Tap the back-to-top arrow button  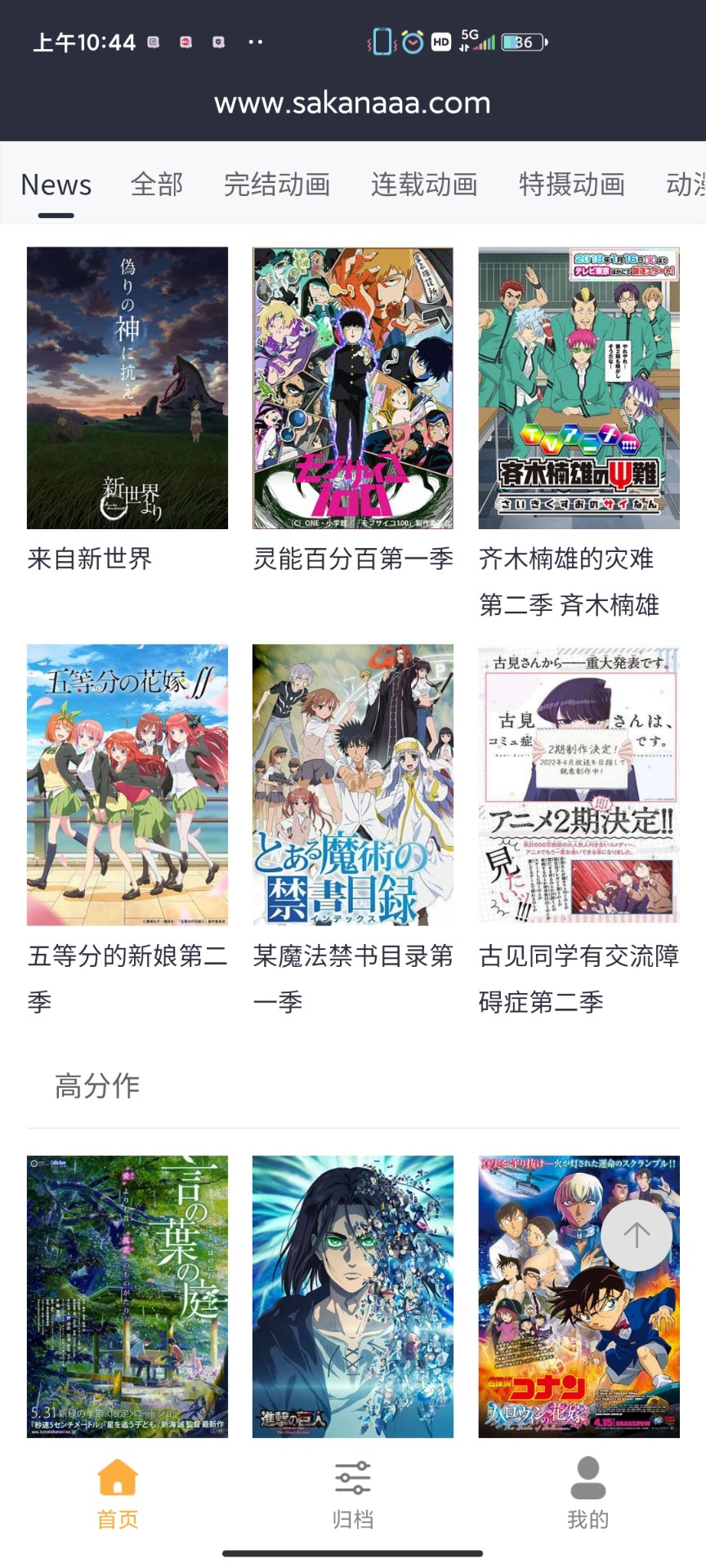(637, 1236)
